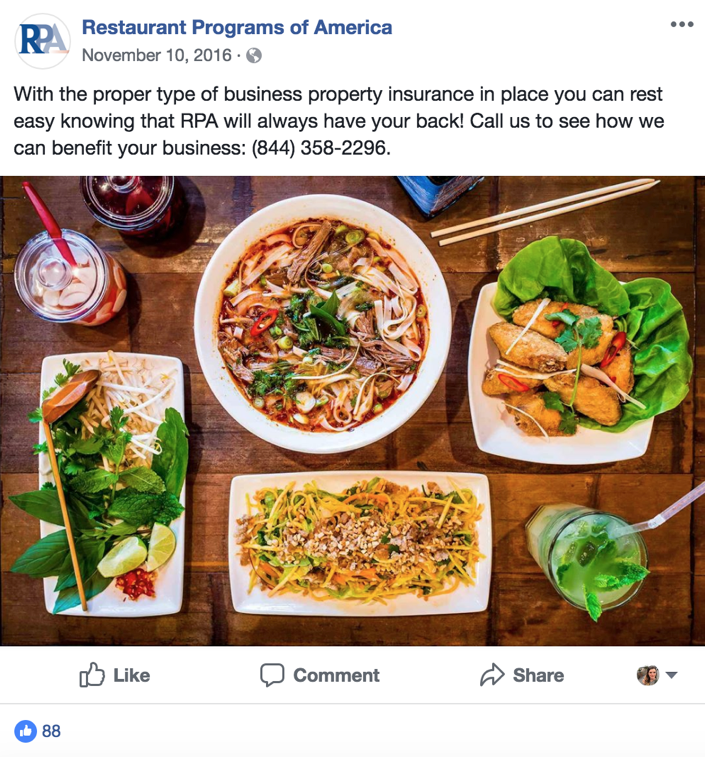The height and width of the screenshot is (757, 705).
Task: Open the post's three-dot options menu
Action: point(681,24)
